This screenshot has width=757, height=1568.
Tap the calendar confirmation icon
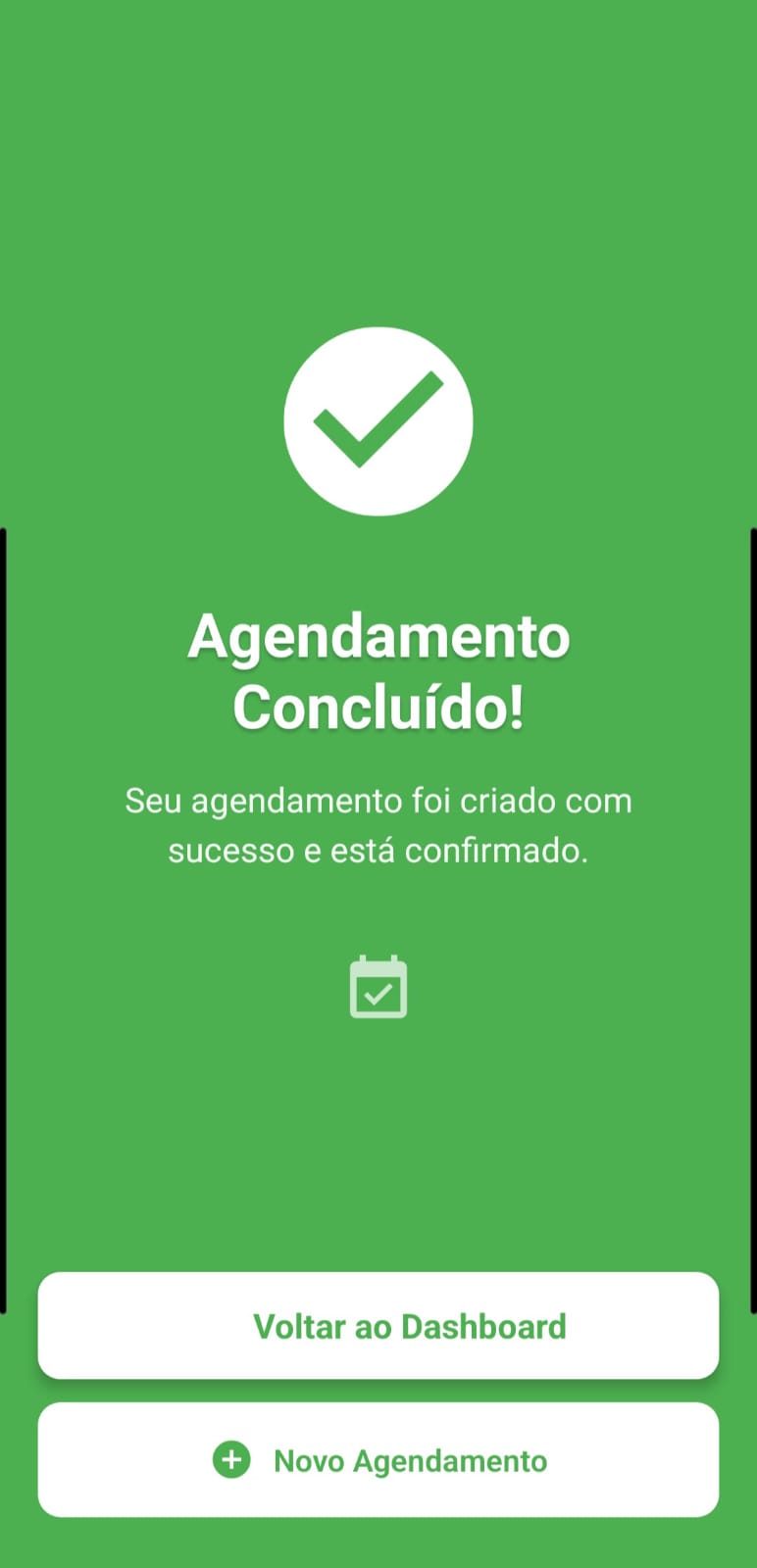click(x=378, y=987)
